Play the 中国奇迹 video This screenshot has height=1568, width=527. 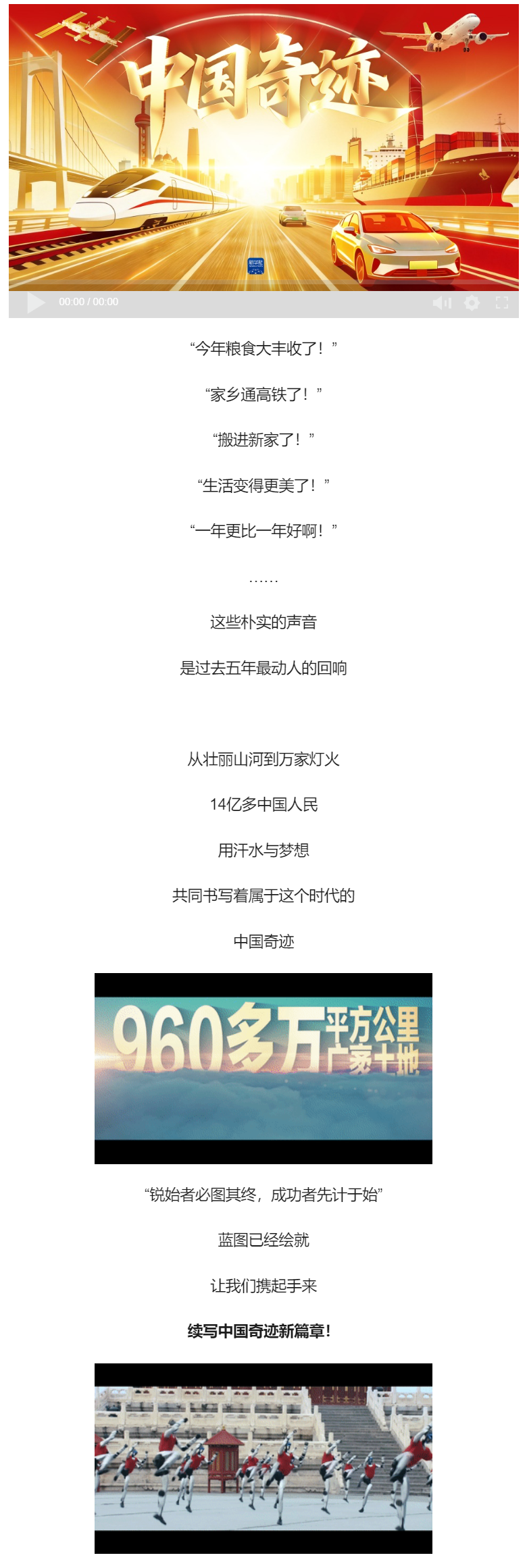35,303
